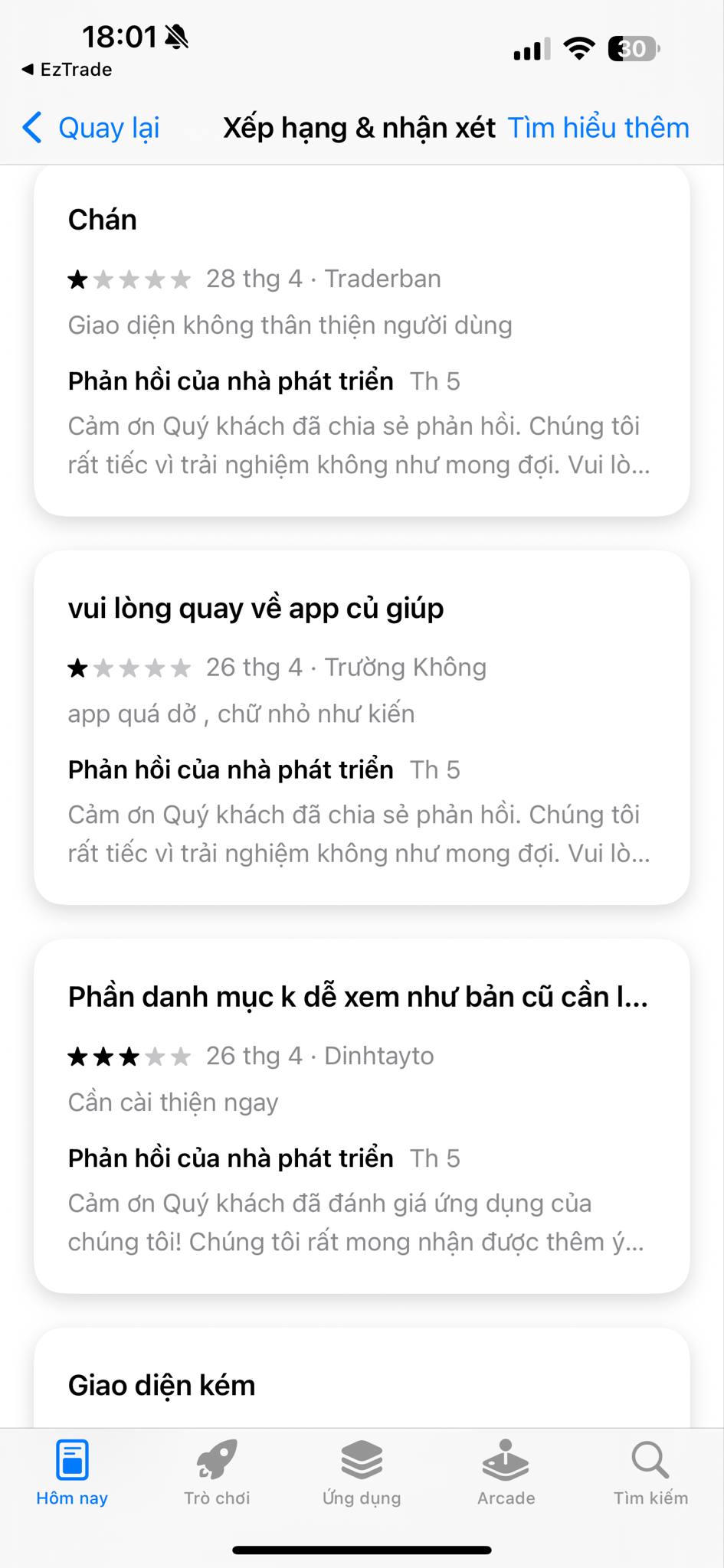Switch to the Arcade tab

pyautogui.click(x=506, y=1472)
